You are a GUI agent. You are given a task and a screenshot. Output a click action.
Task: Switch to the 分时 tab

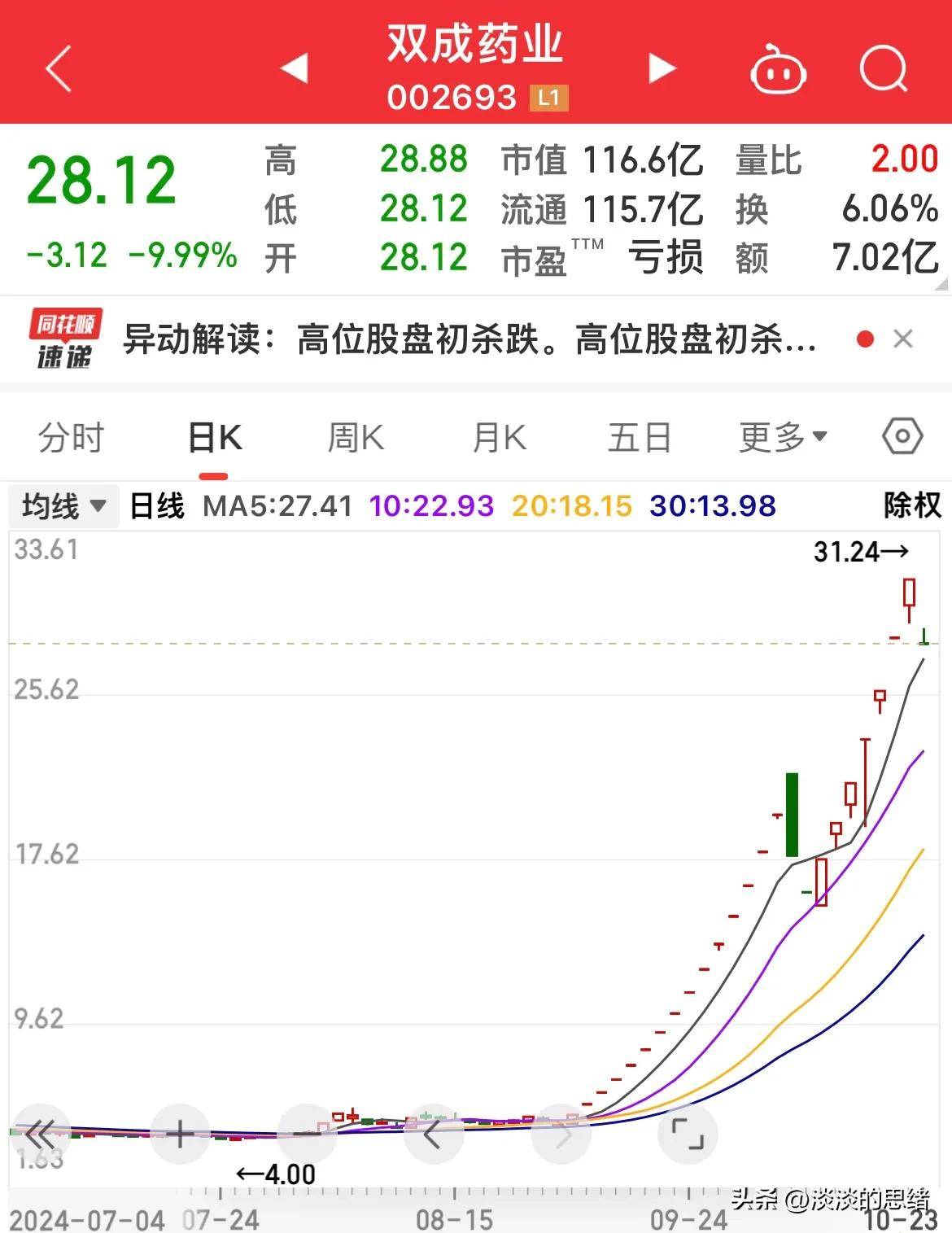point(72,437)
